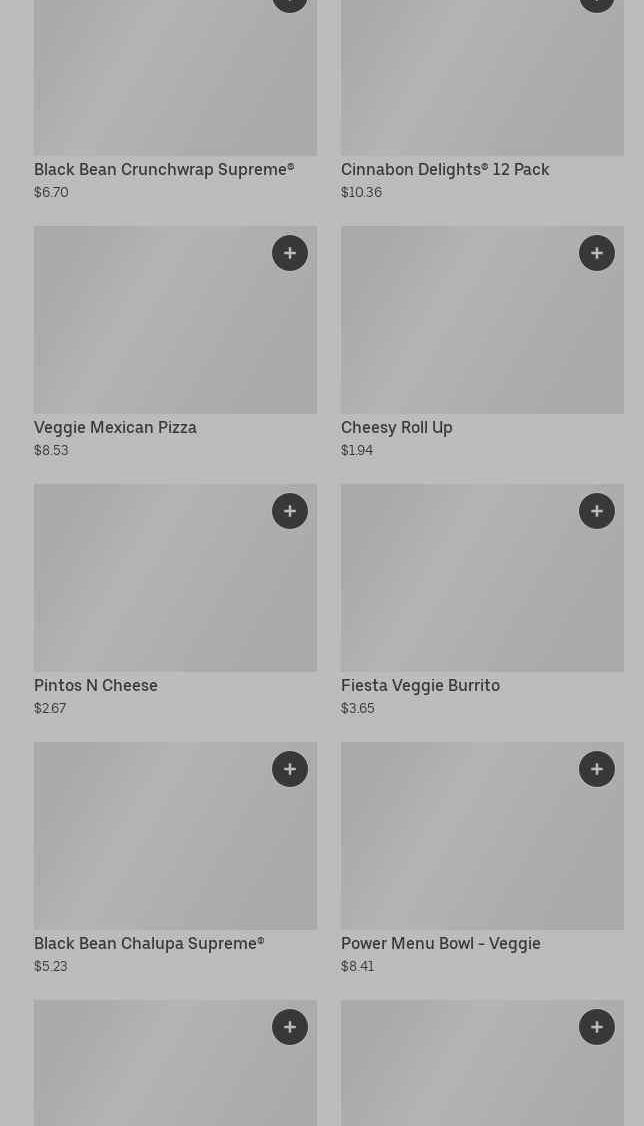
Task: View Veggie Mexican Pizza details
Action: coord(175,343)
